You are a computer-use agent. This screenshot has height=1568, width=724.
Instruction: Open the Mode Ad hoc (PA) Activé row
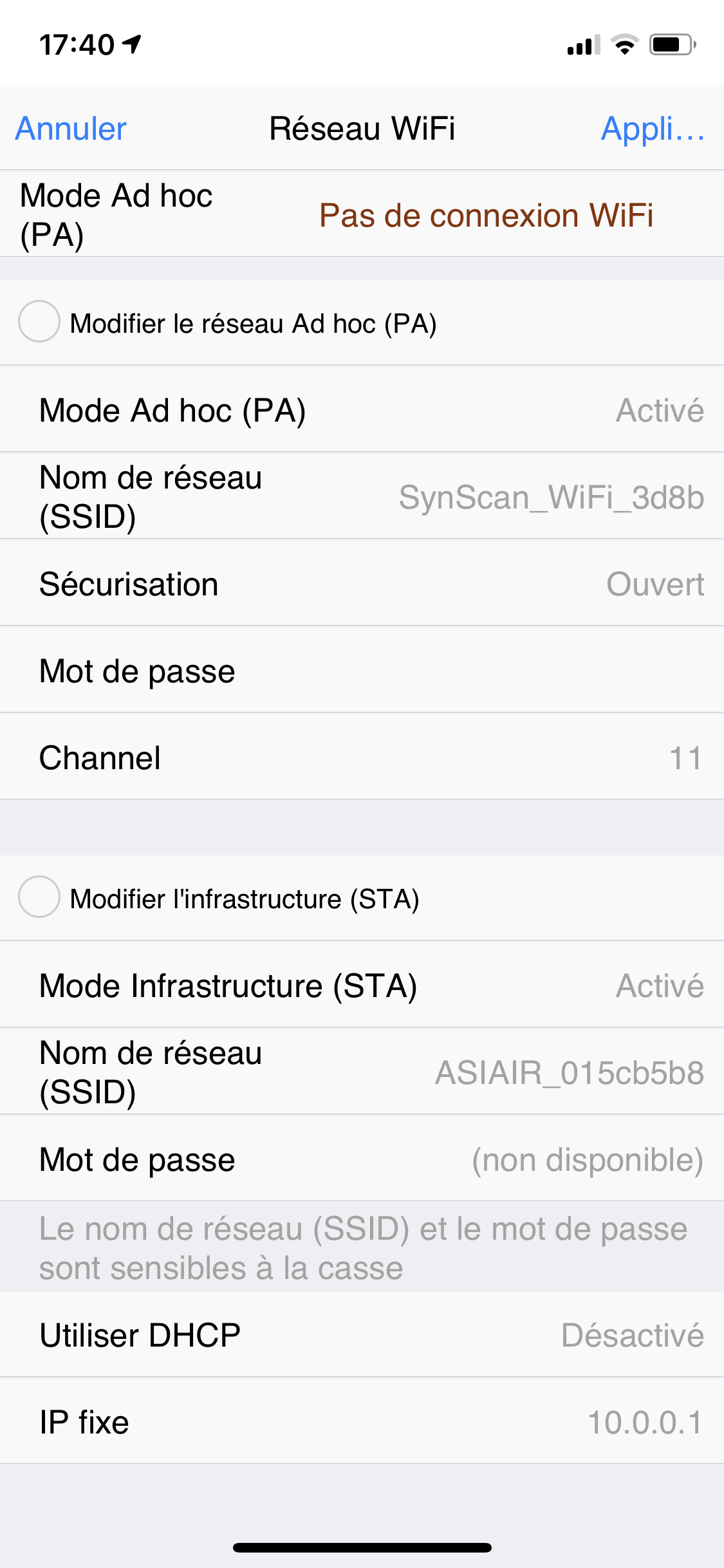362,410
